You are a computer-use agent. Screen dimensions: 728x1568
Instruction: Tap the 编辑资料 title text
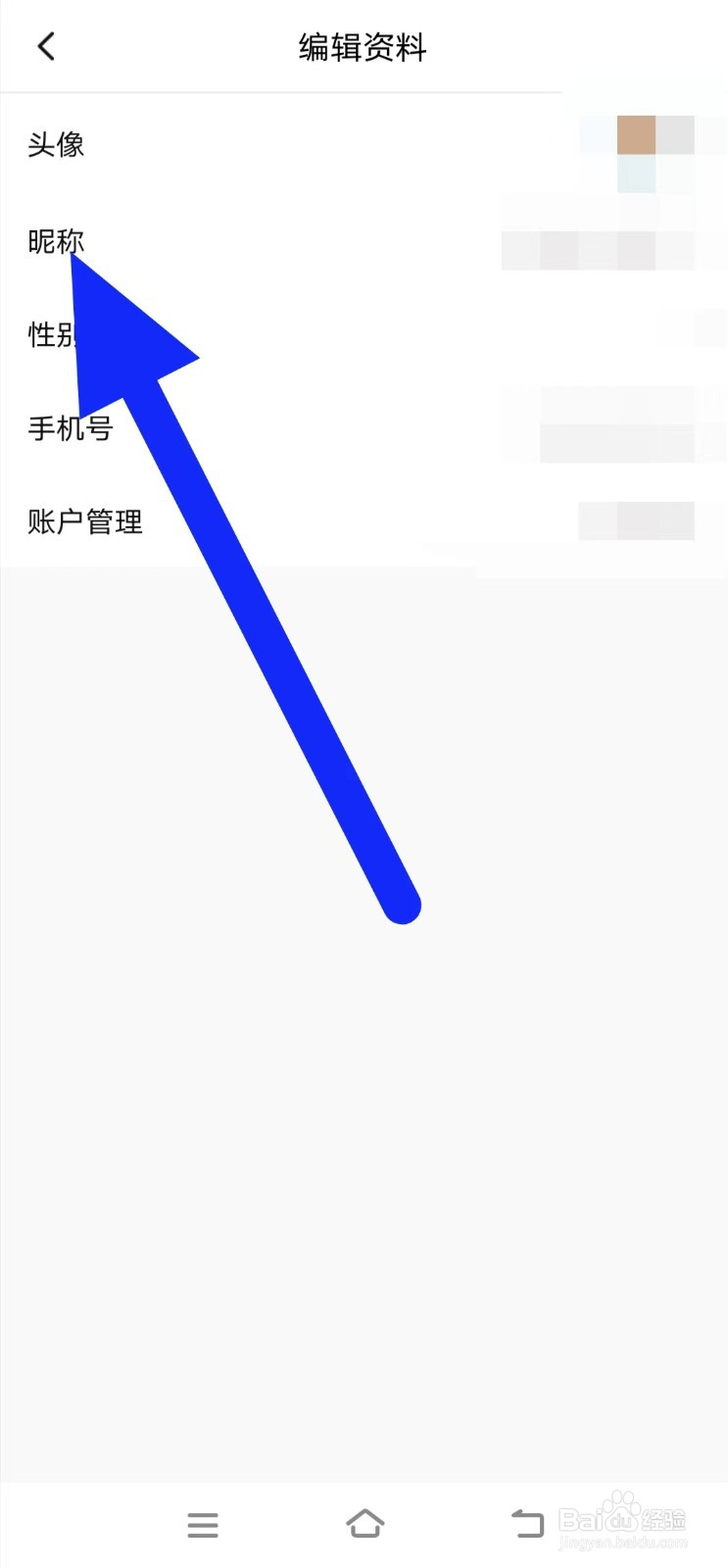point(362,47)
